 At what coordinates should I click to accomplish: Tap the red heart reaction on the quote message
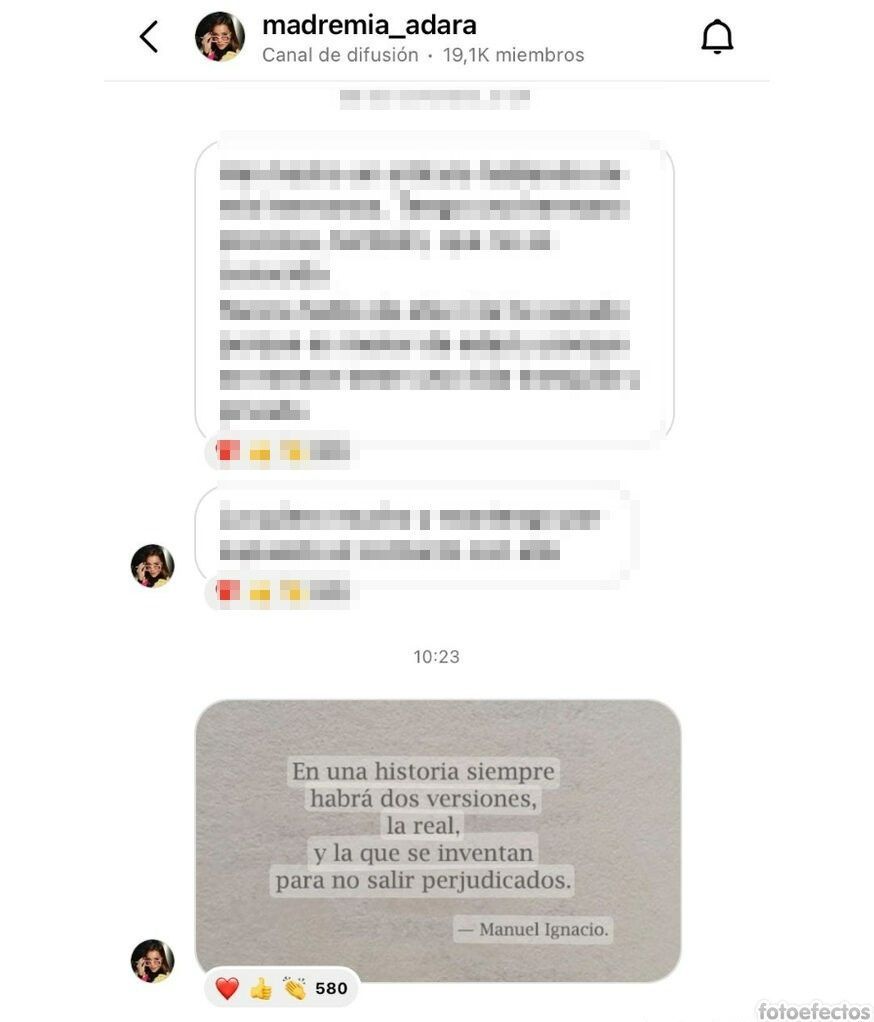228,987
